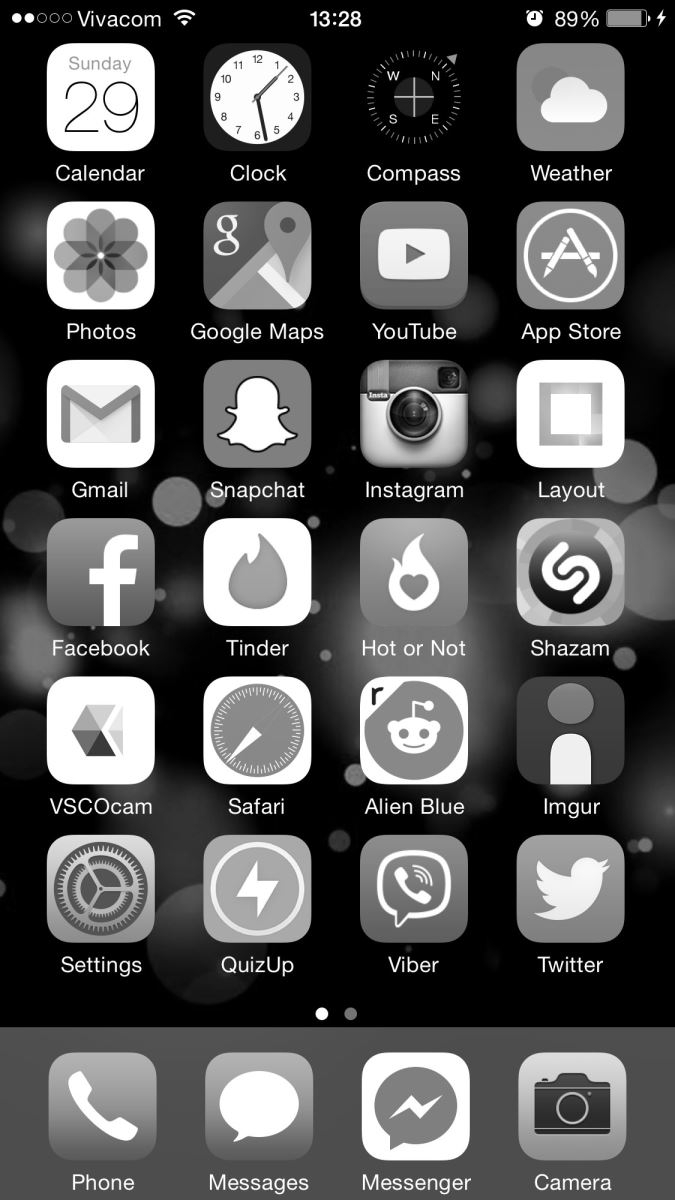Open the Safari browser
Viewport: 675px width, 1200px height.
tap(258, 731)
